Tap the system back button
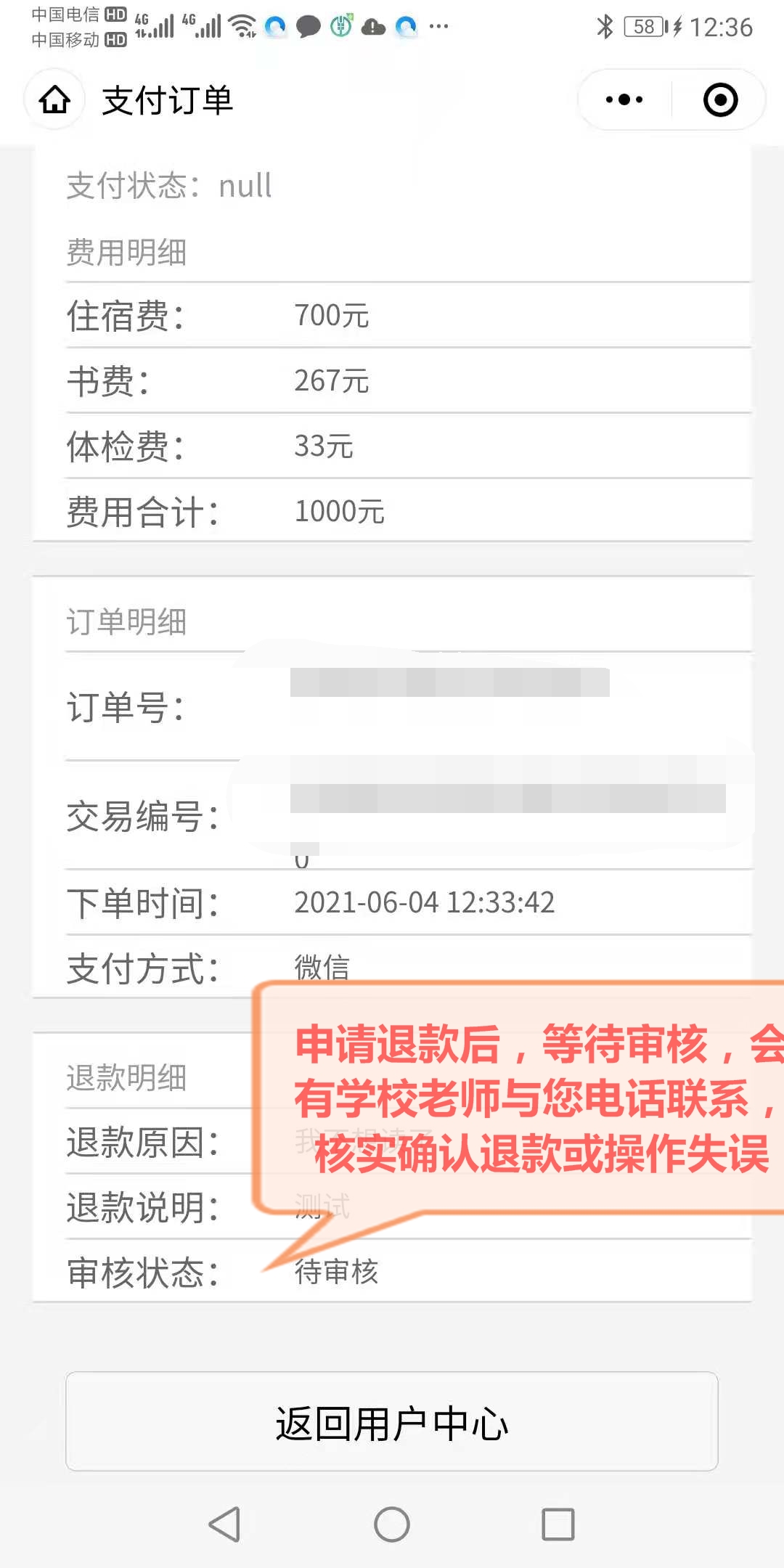Screen dimensions: 784x1568 (224, 1524)
